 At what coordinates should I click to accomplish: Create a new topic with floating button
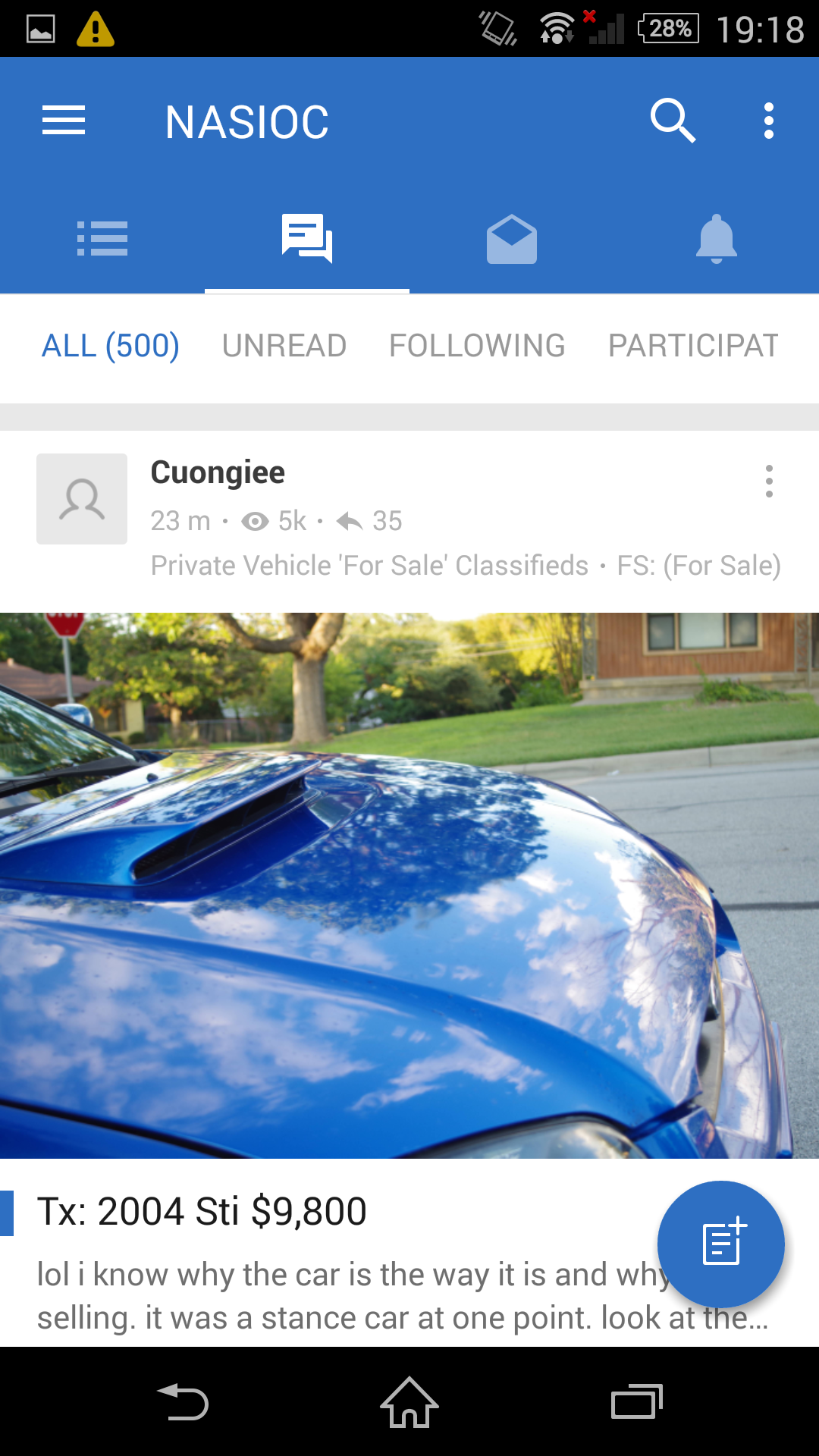[721, 1244]
